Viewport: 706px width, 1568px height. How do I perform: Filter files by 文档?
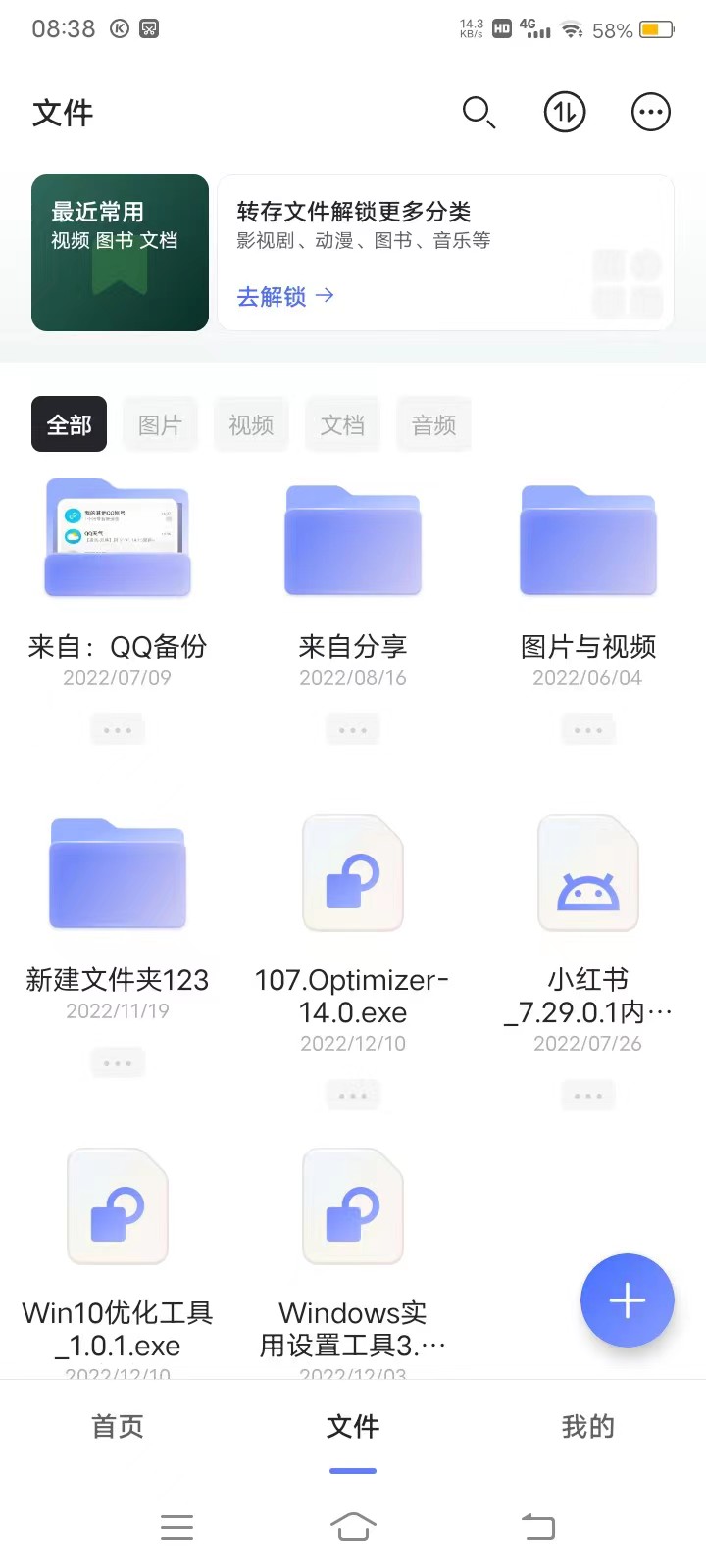click(x=342, y=424)
